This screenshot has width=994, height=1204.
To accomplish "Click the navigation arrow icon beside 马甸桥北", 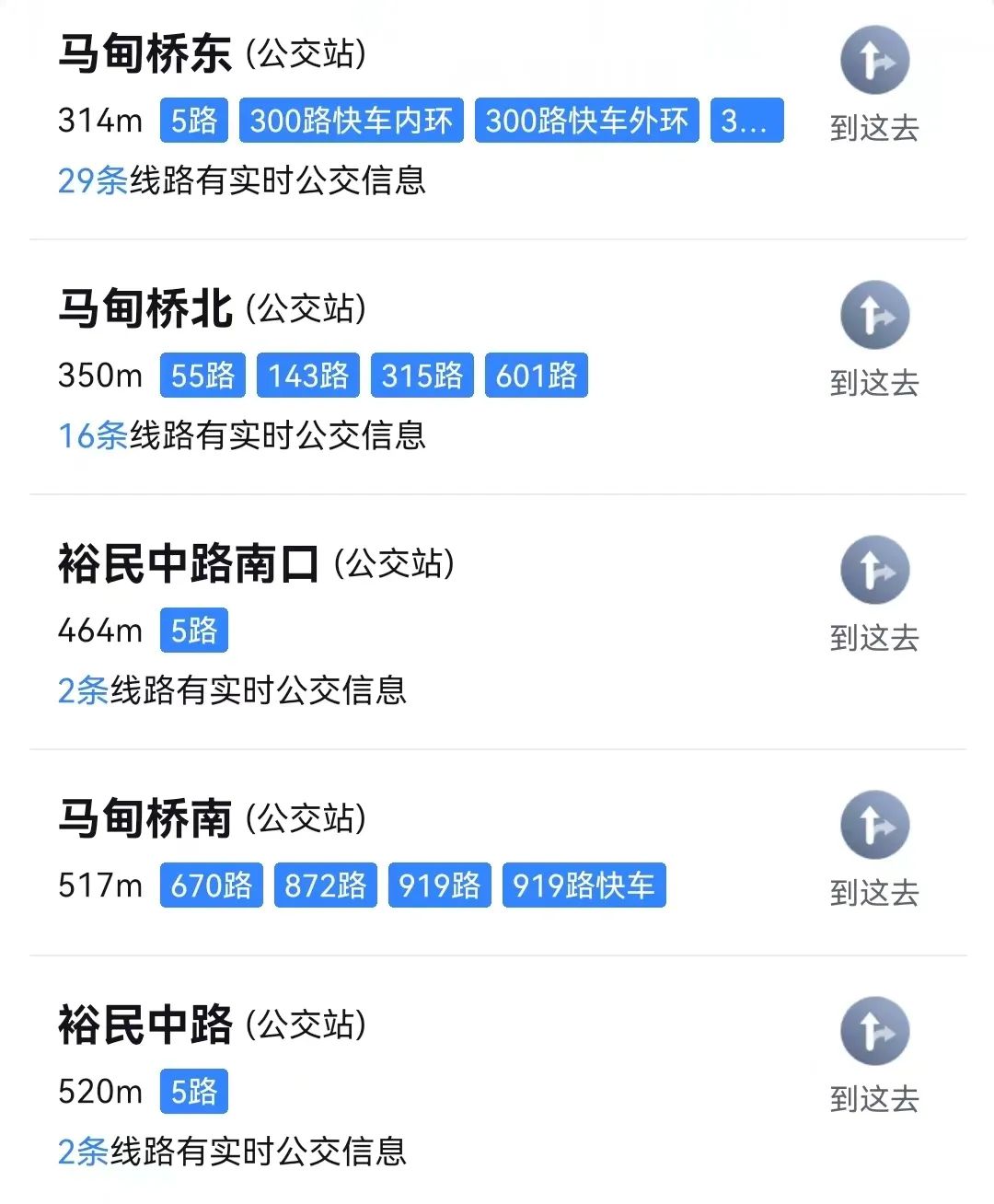I will tap(874, 314).
